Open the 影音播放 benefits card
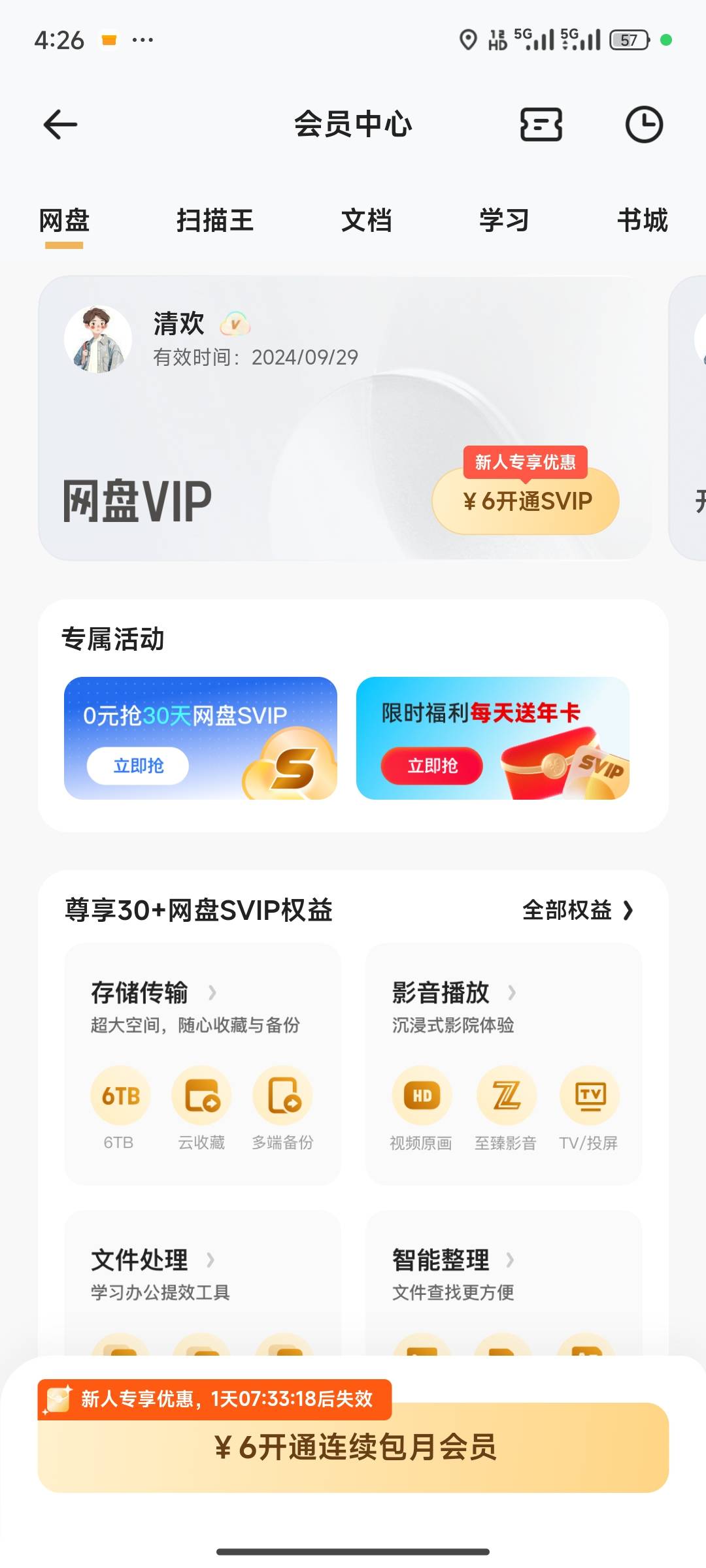 [x=504, y=1064]
